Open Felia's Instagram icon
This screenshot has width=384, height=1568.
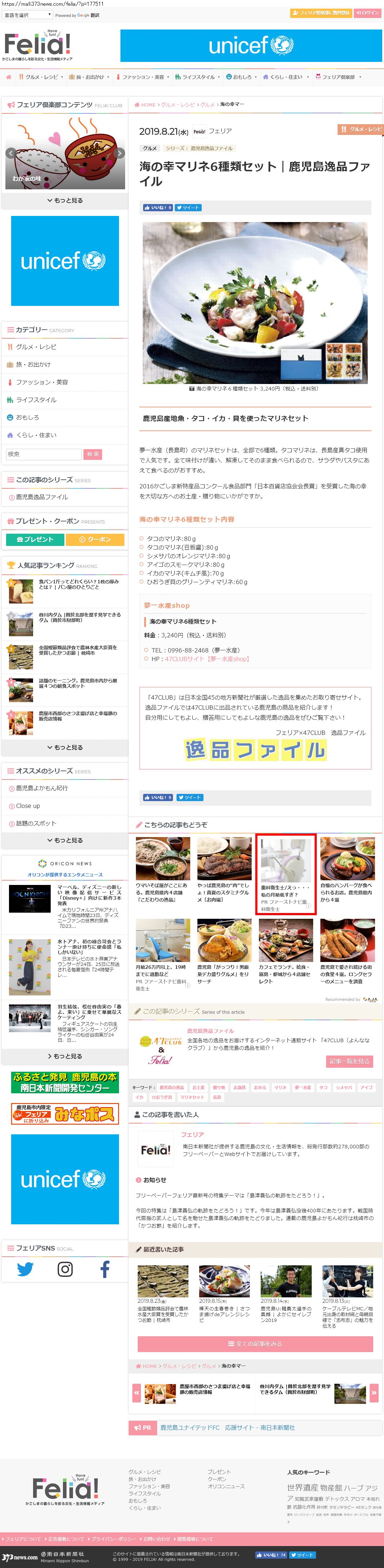point(65,1269)
